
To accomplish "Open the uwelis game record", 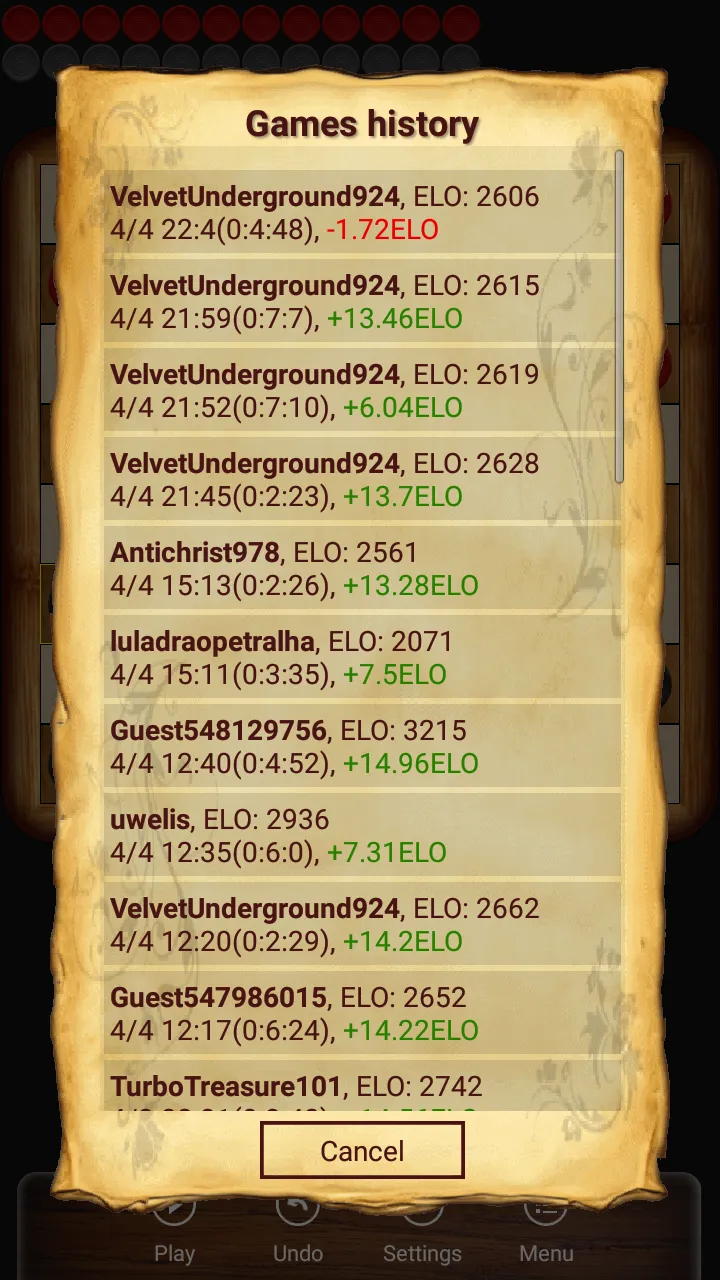I will [360, 836].
